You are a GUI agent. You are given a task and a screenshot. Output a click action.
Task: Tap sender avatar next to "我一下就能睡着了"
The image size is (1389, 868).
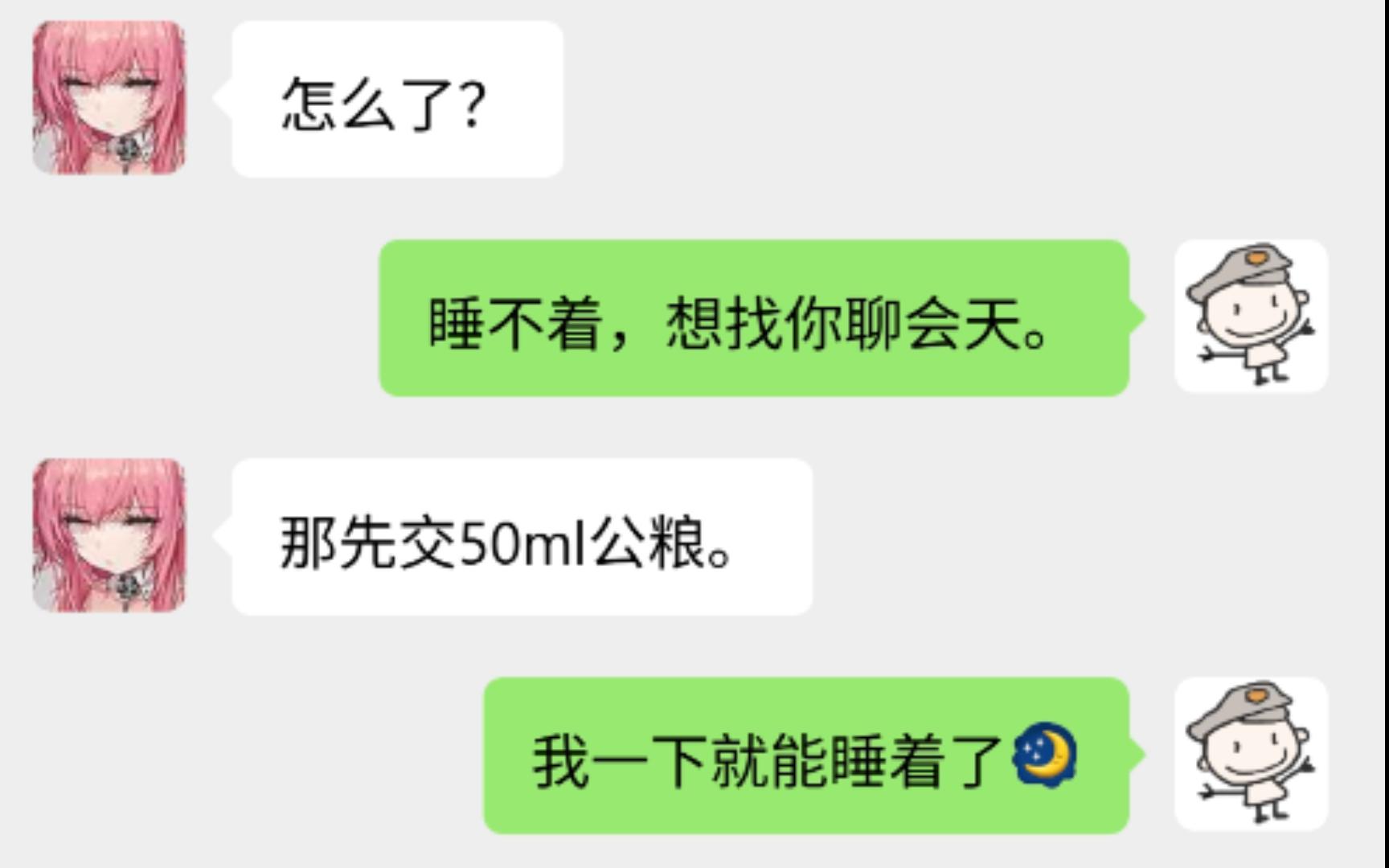tap(1251, 754)
